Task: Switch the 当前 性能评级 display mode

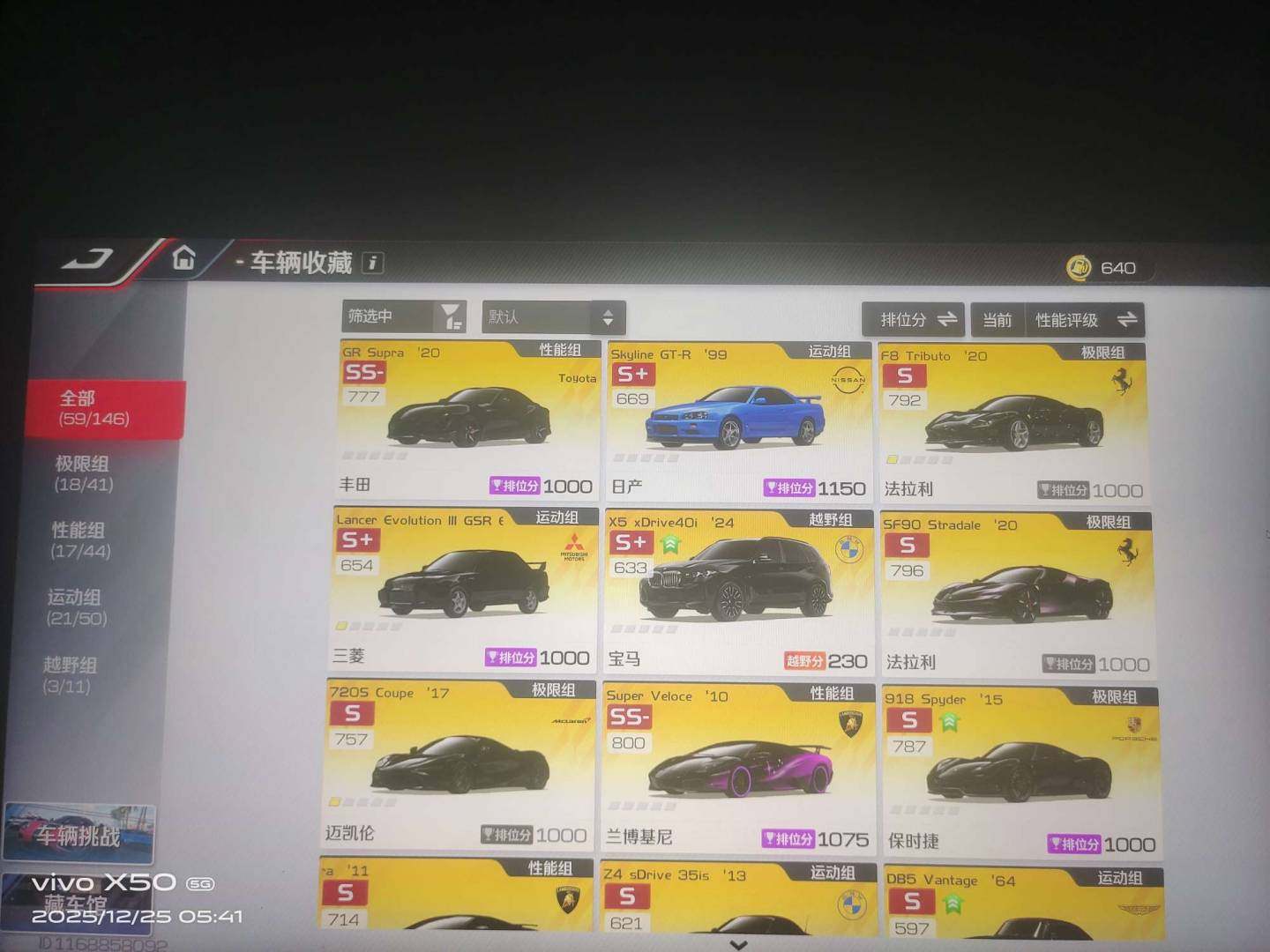Action: point(1057,320)
